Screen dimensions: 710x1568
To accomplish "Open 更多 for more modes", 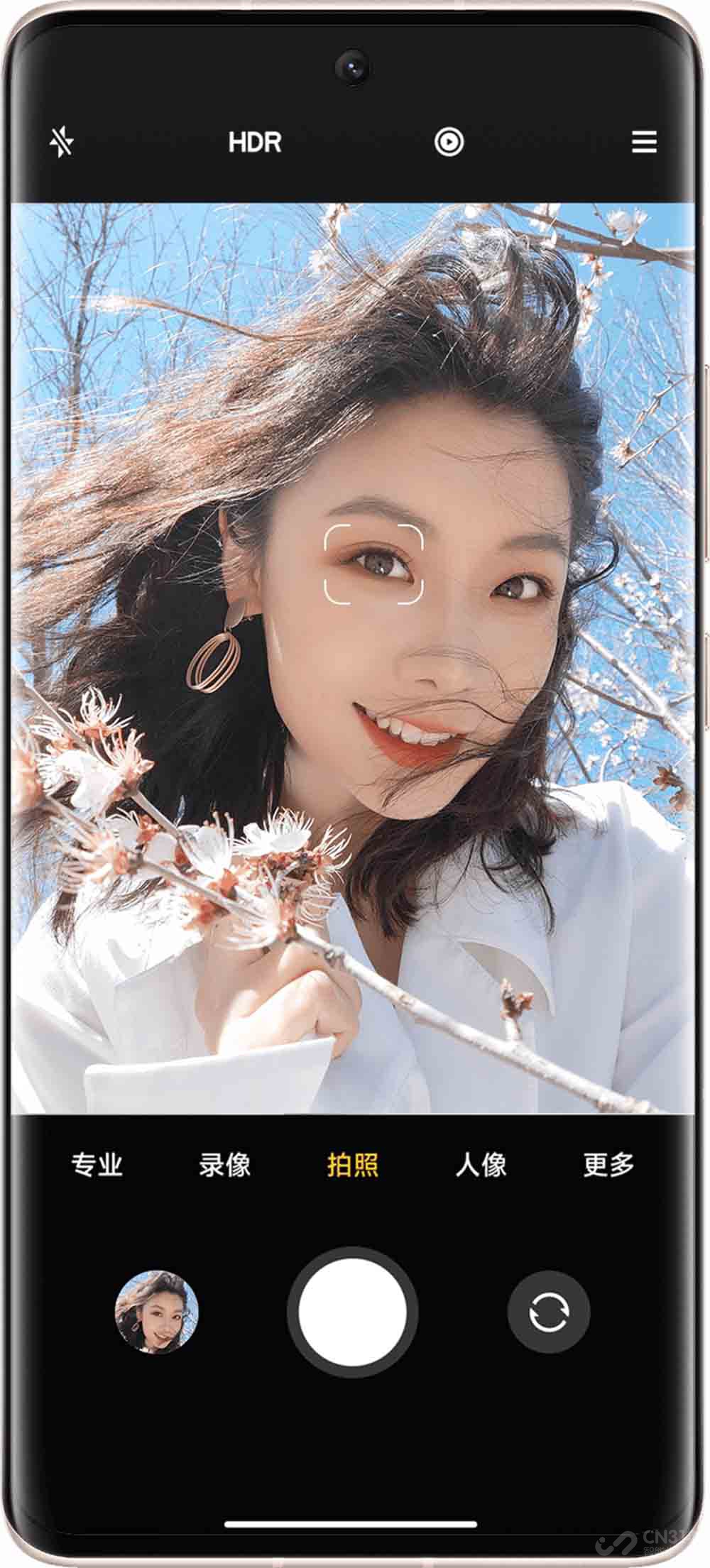I will point(608,1165).
